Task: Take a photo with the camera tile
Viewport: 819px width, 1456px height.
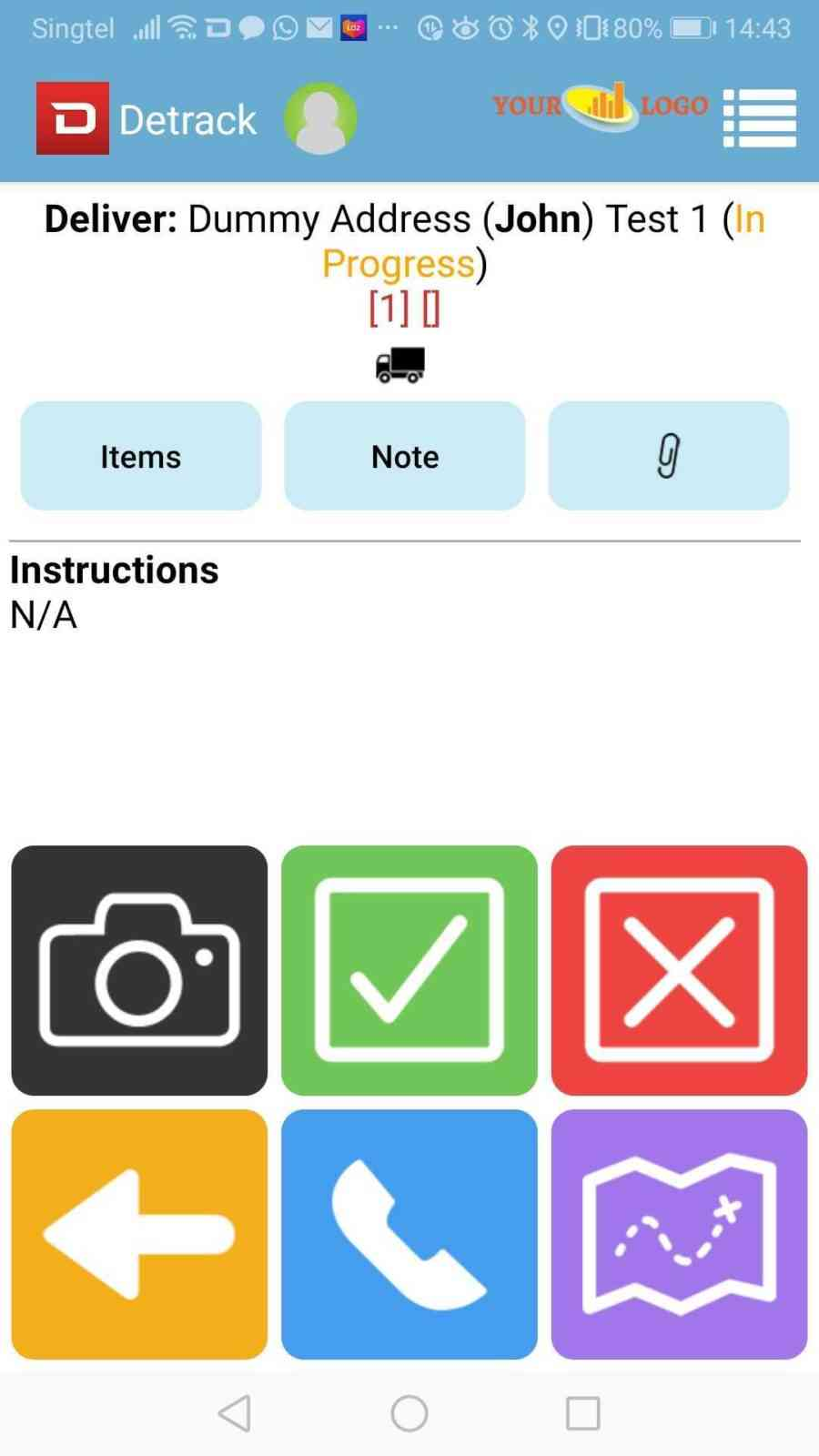Action: pos(139,970)
